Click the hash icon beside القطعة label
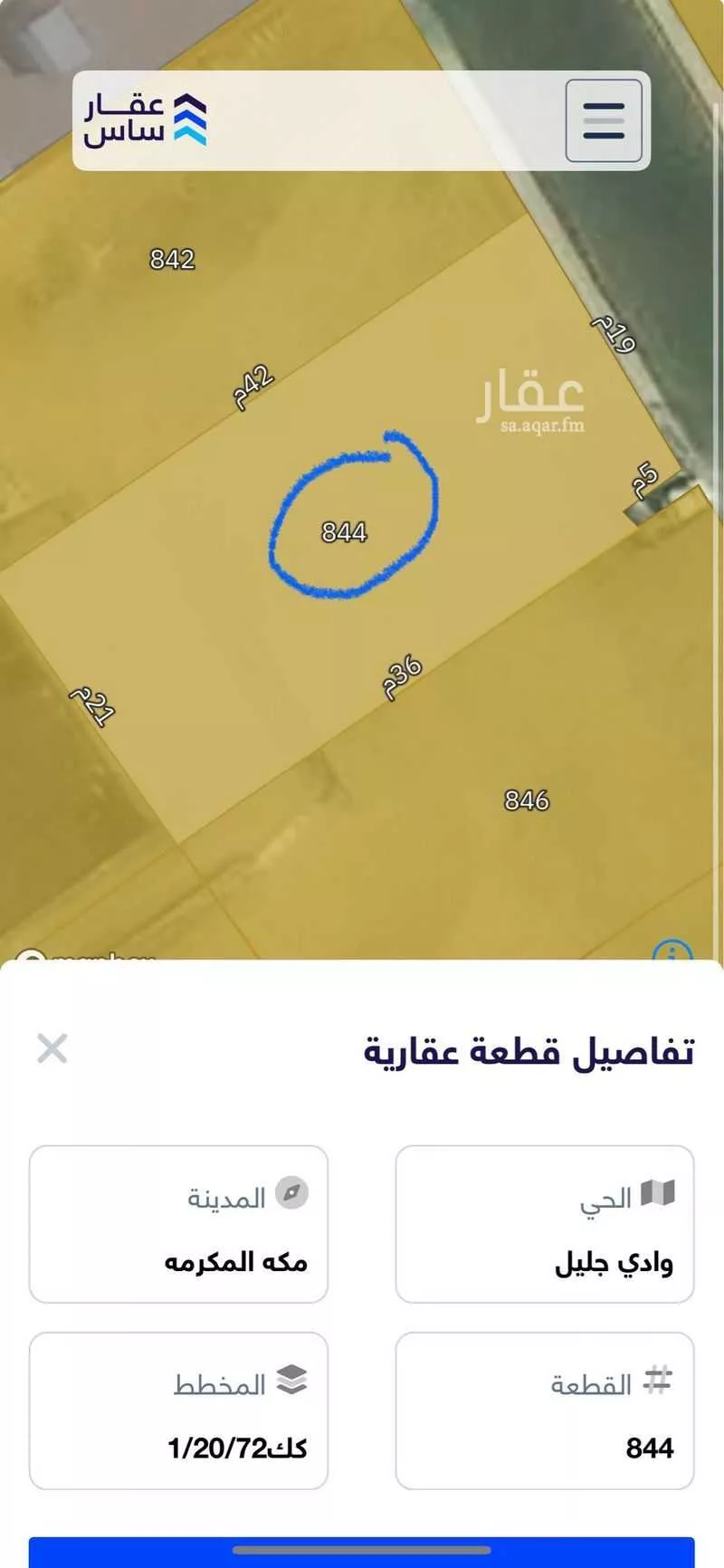Image resolution: width=724 pixels, height=1568 pixels. pos(659,1380)
